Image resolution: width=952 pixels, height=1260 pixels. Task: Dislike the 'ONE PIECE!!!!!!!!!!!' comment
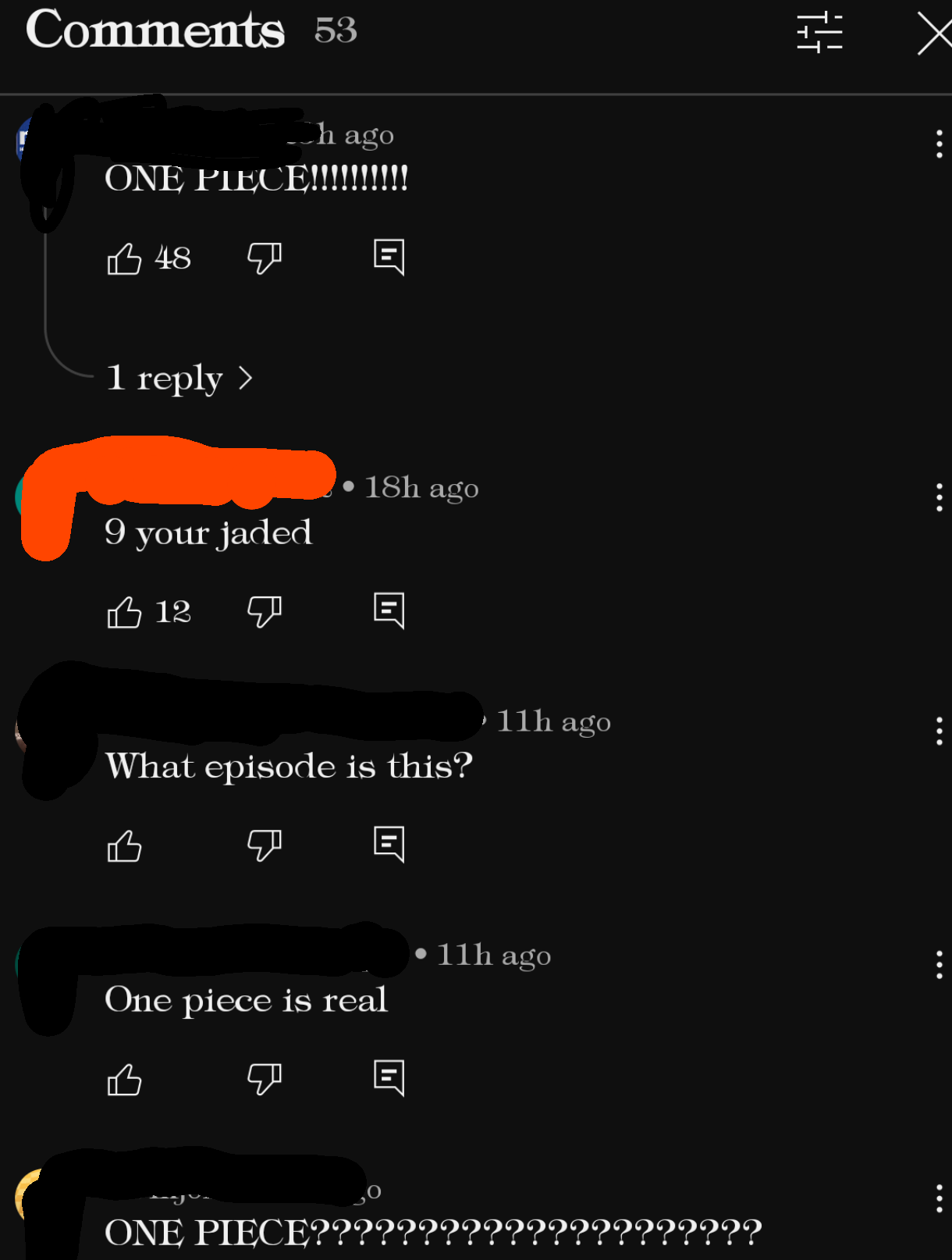pos(264,258)
